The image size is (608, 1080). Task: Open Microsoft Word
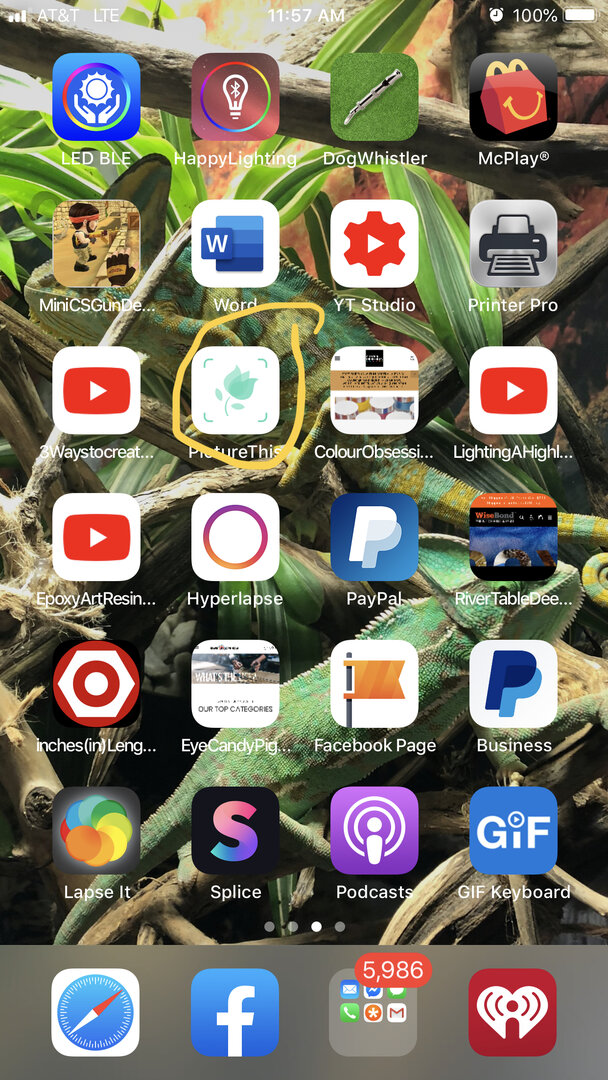coord(235,244)
